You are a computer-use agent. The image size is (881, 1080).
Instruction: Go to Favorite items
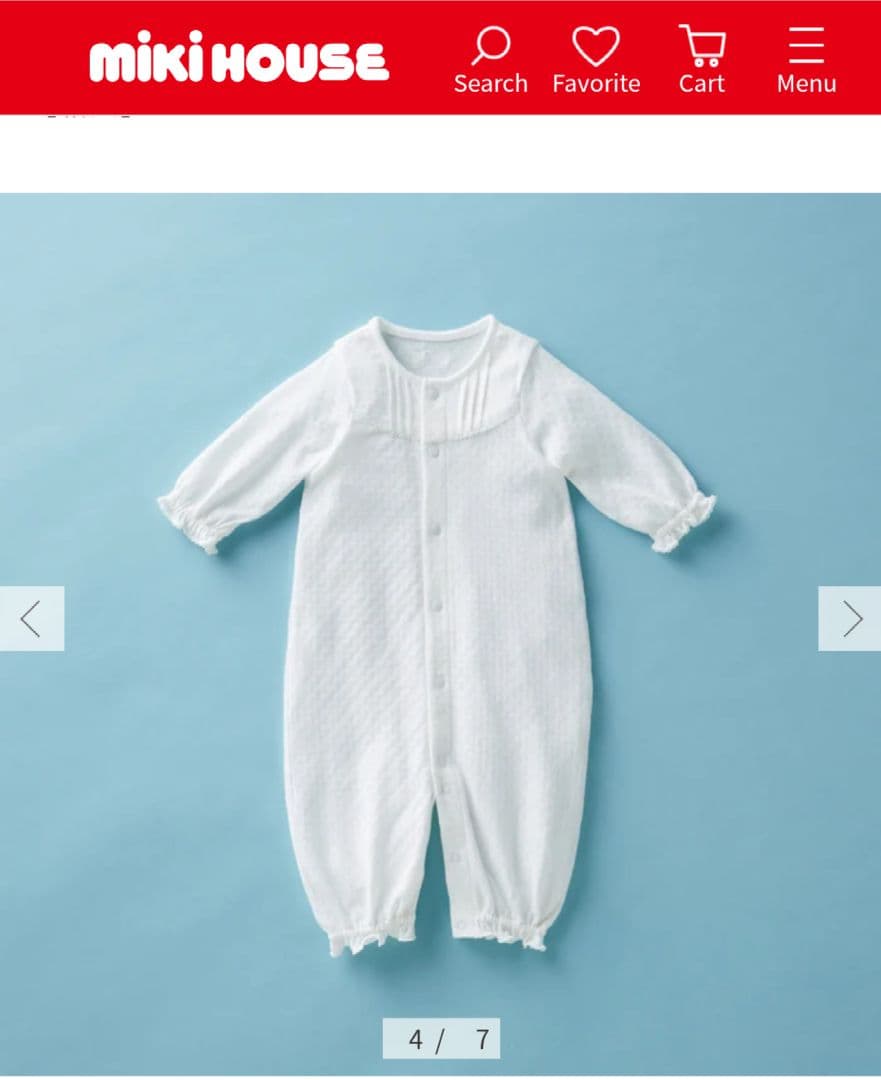tap(596, 60)
